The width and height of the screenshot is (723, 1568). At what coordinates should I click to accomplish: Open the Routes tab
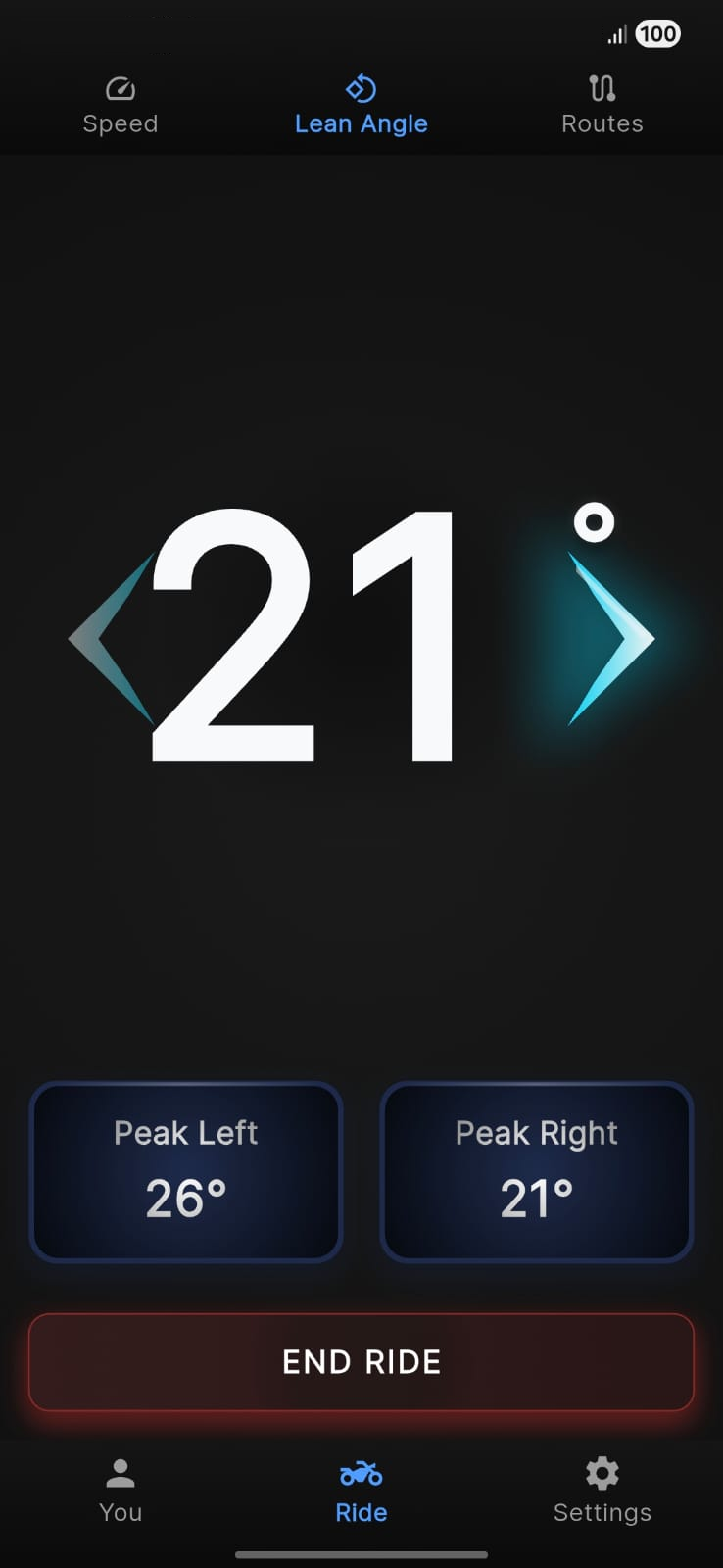tap(602, 106)
